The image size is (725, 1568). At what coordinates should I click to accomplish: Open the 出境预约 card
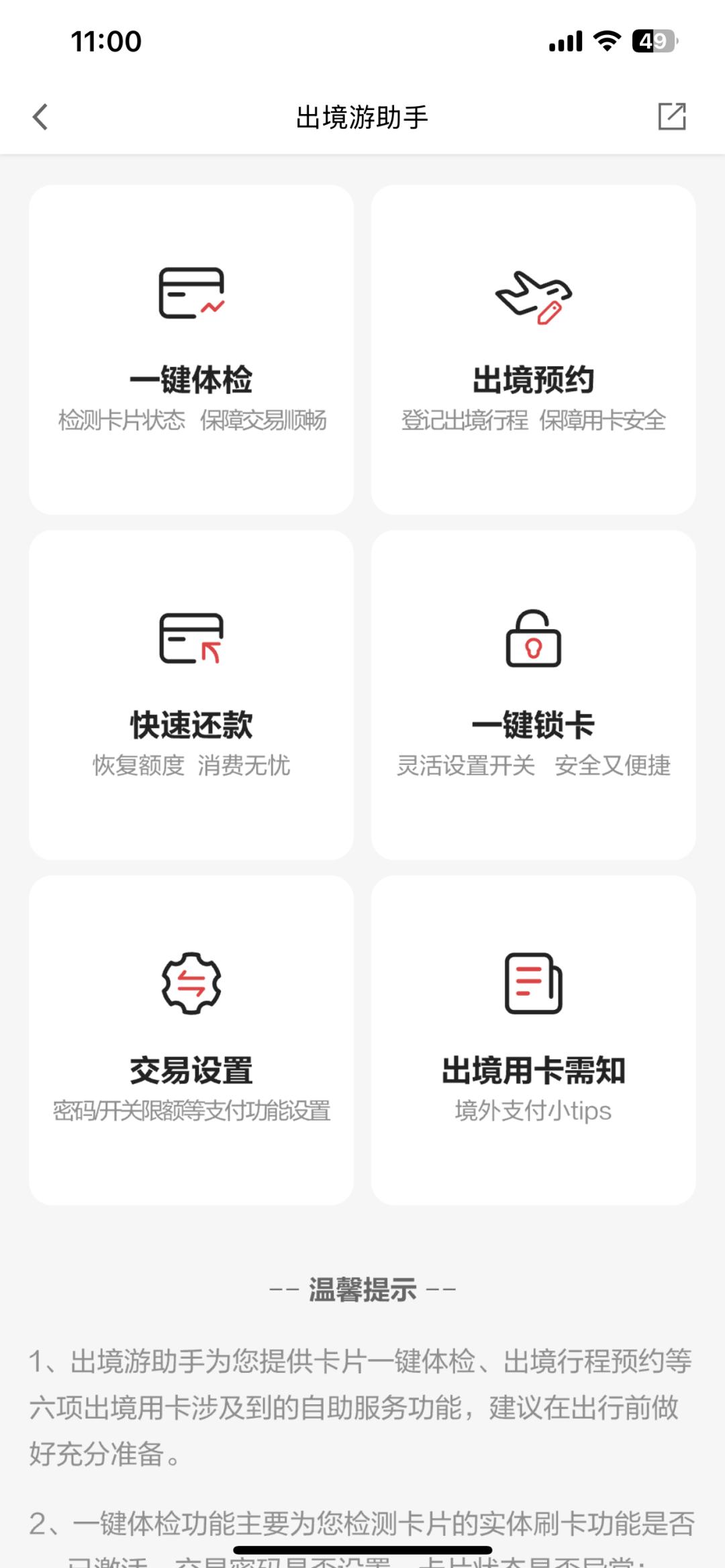[x=534, y=350]
